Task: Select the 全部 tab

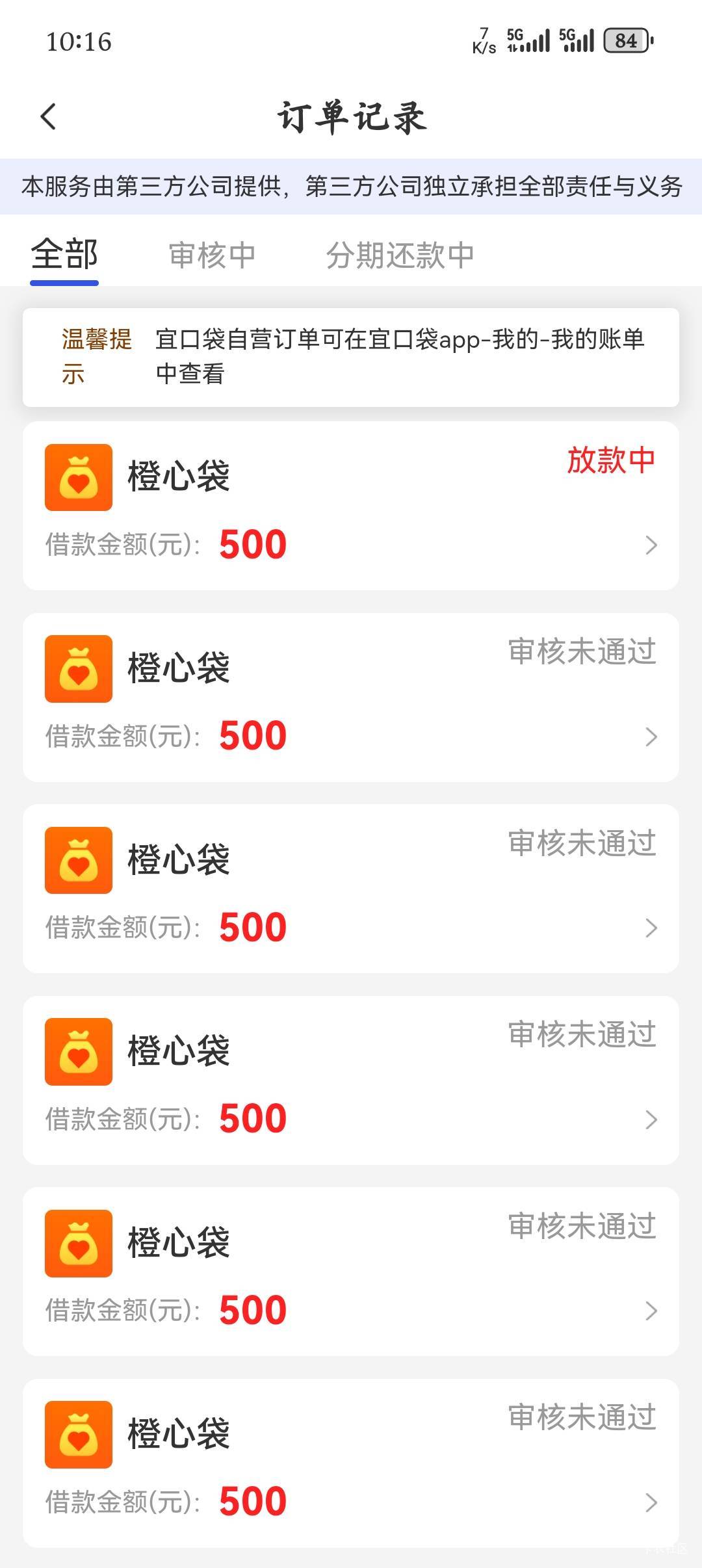Action: click(x=64, y=254)
